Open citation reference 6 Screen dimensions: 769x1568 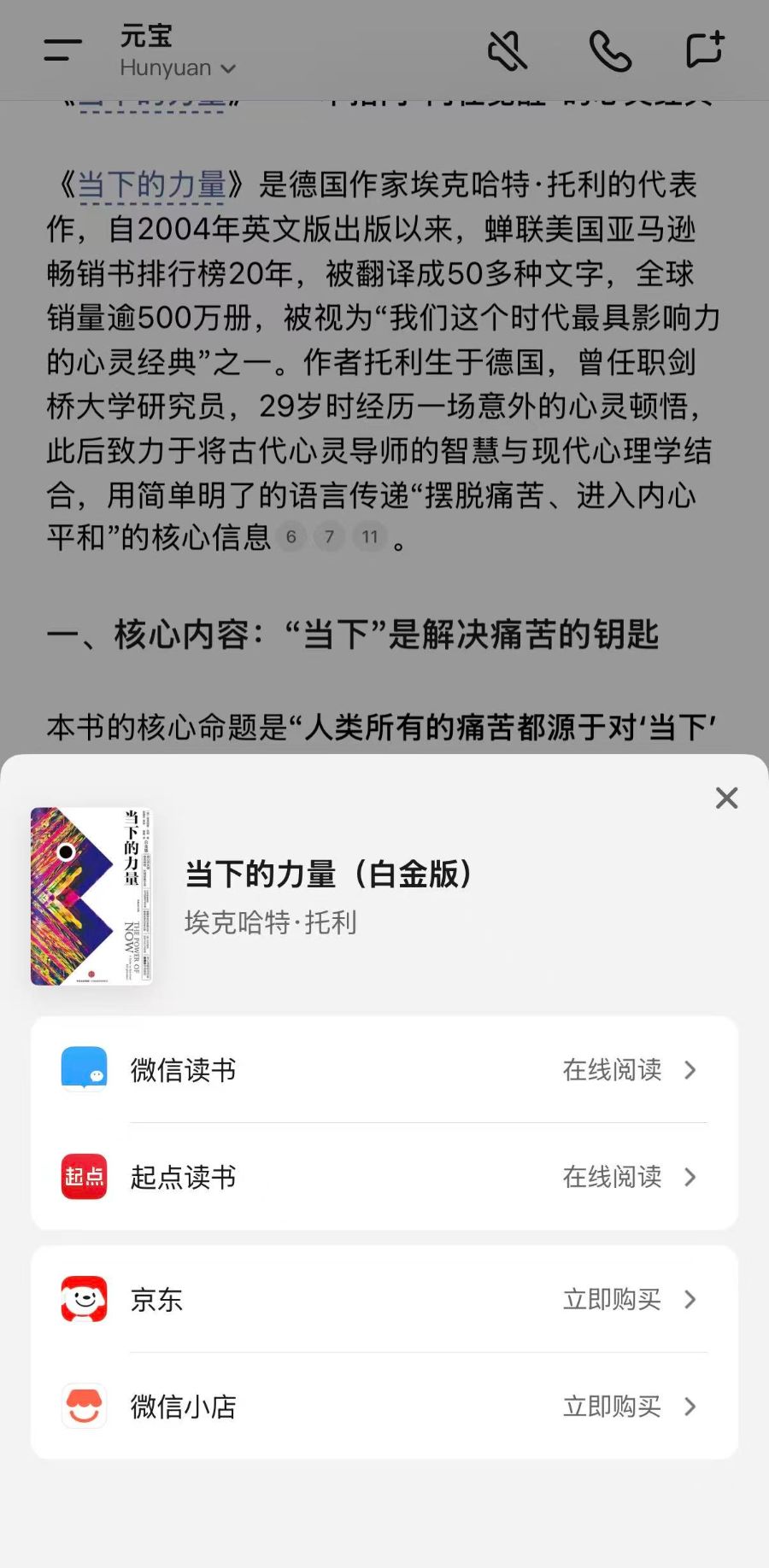click(291, 537)
